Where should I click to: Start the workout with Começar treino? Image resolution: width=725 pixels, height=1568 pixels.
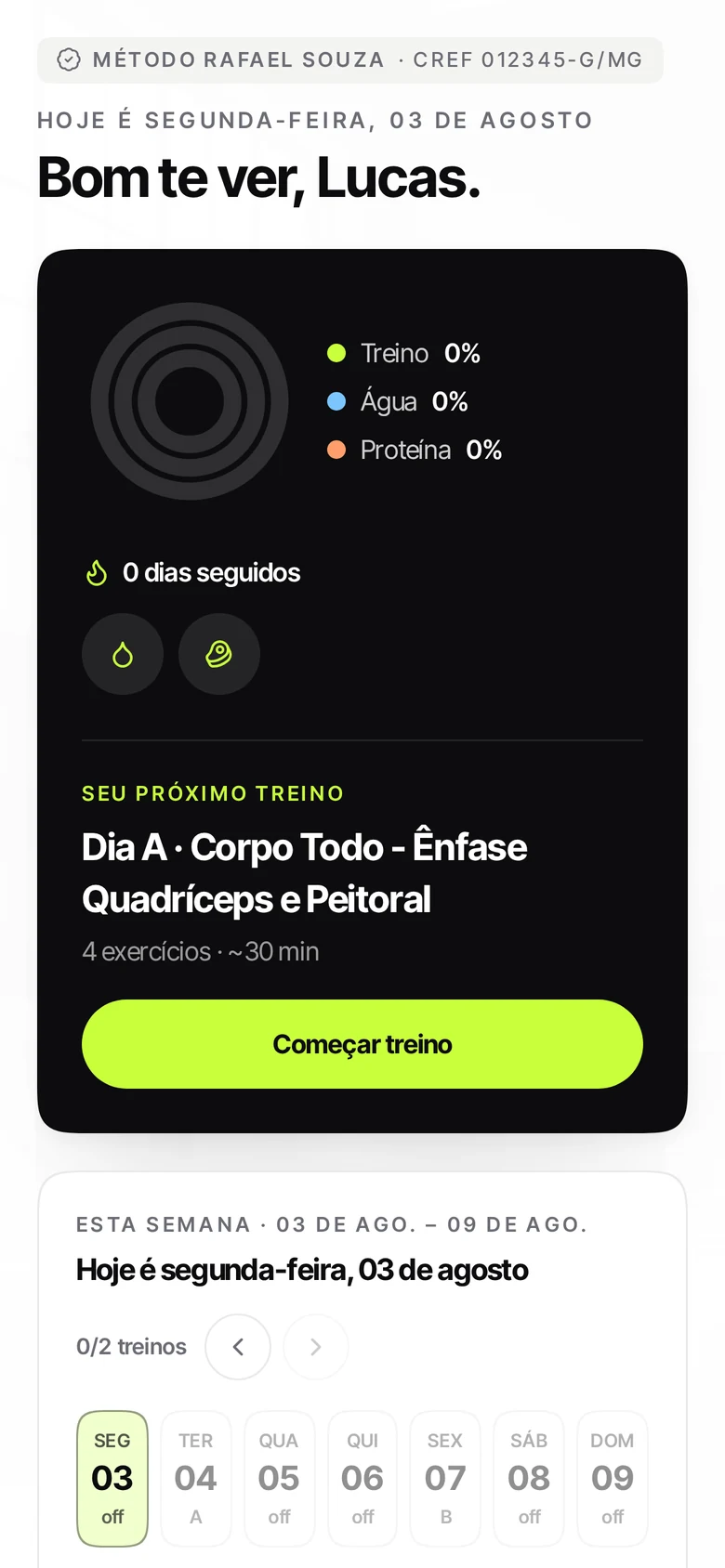(x=362, y=1044)
